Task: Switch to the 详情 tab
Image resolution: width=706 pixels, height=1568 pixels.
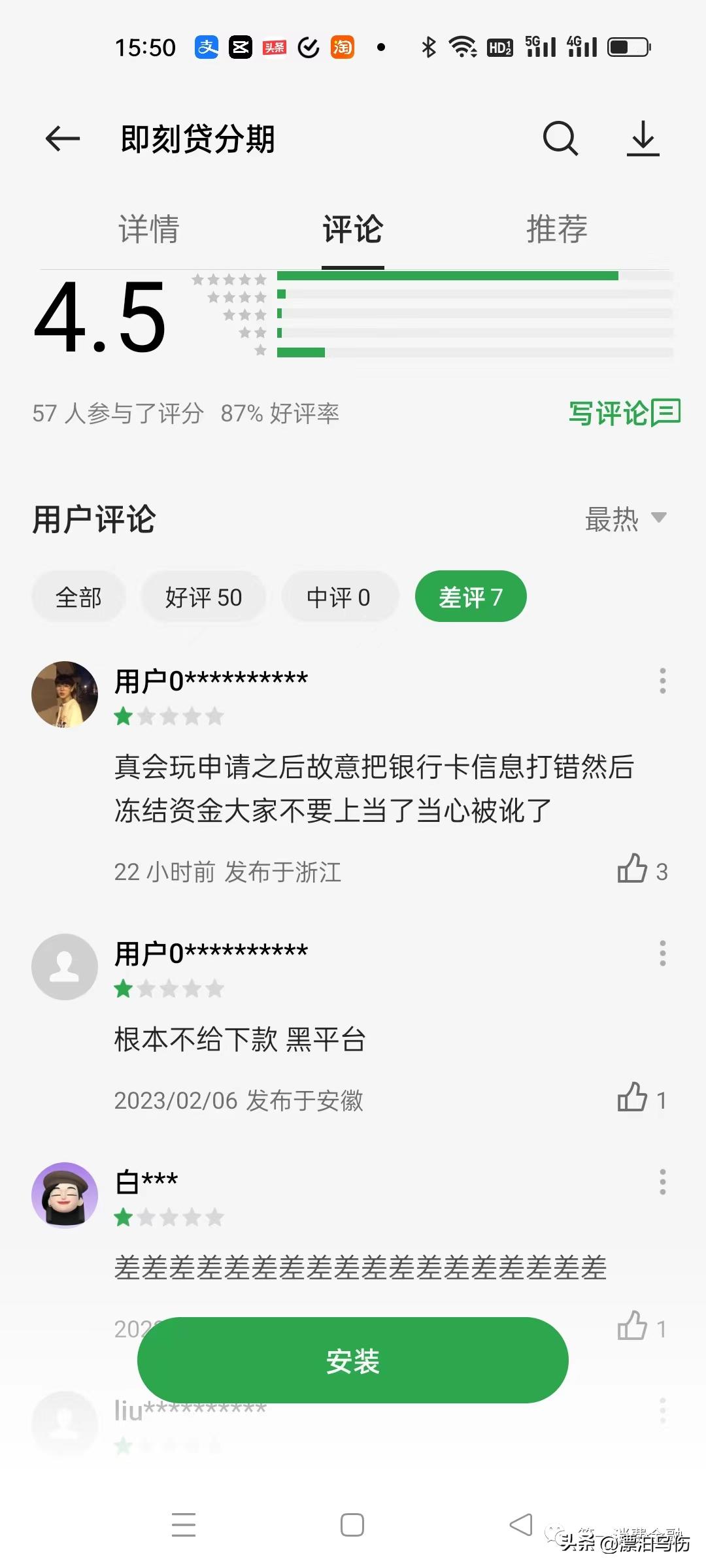Action: click(x=148, y=230)
